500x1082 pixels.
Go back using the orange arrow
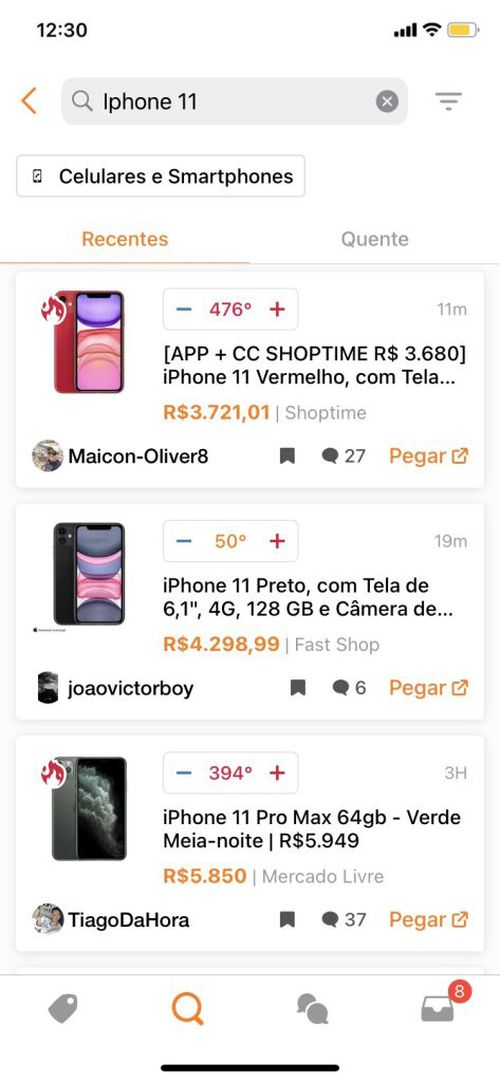28,101
